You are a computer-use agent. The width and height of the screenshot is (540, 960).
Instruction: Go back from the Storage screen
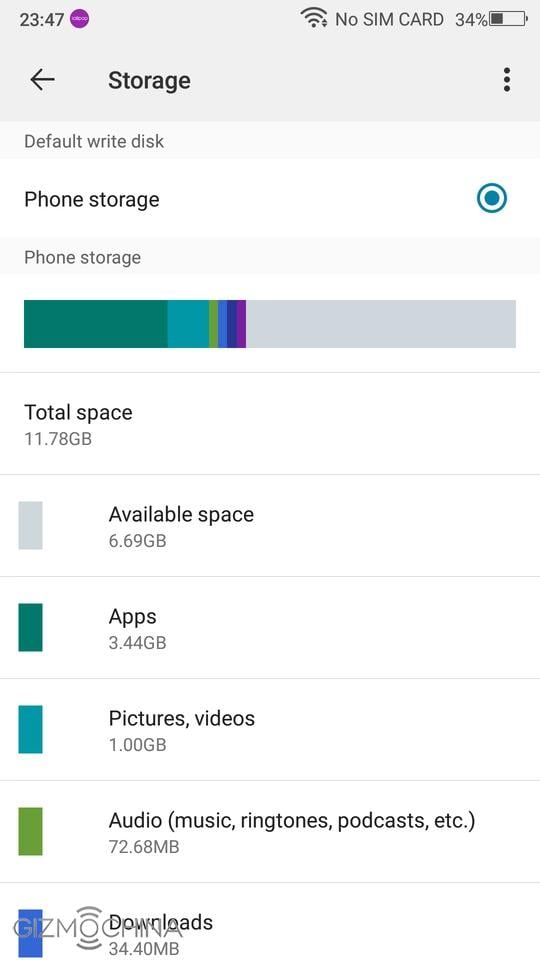(42, 80)
